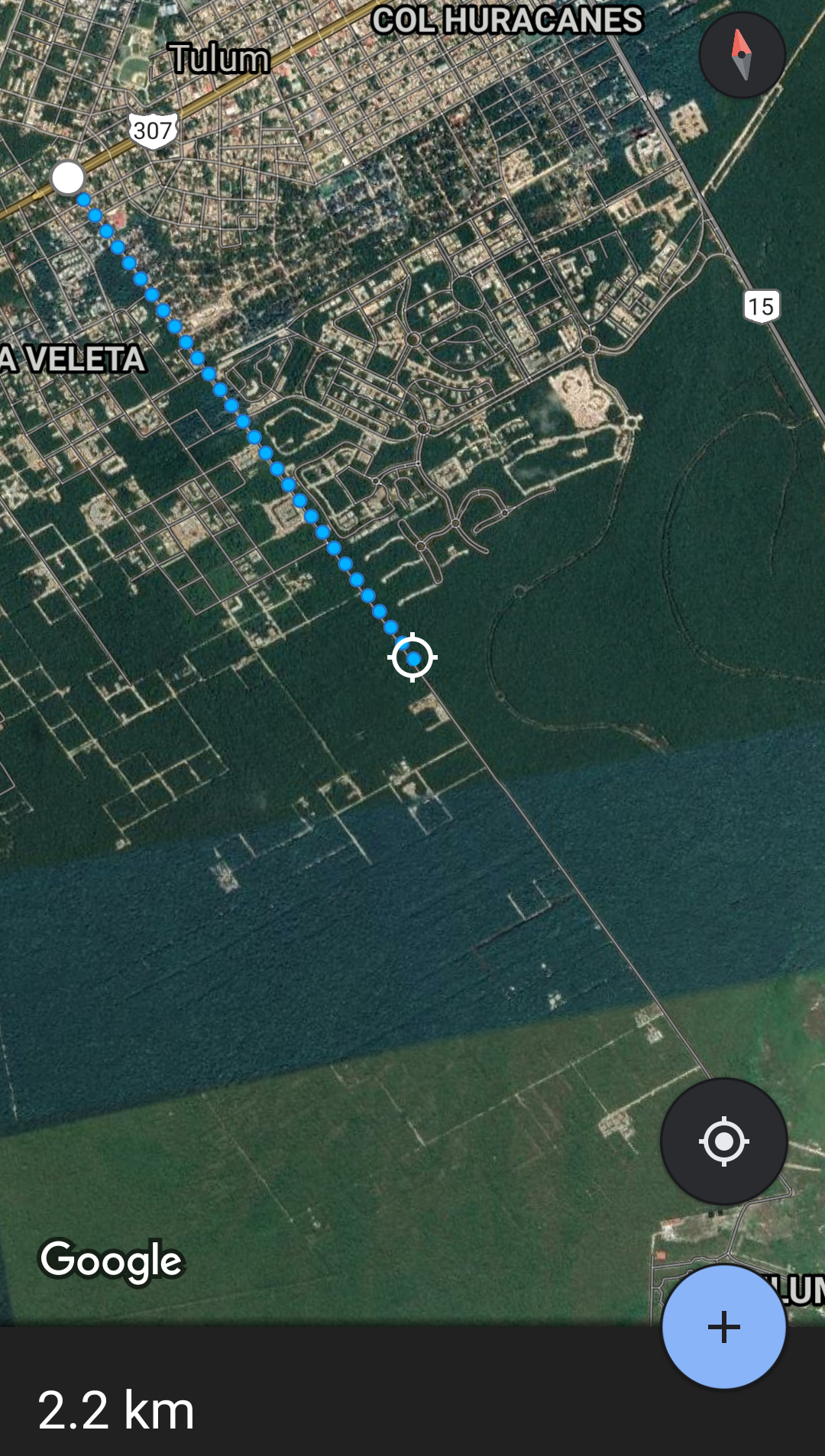Add a measurement point with plus button

pos(723,1327)
